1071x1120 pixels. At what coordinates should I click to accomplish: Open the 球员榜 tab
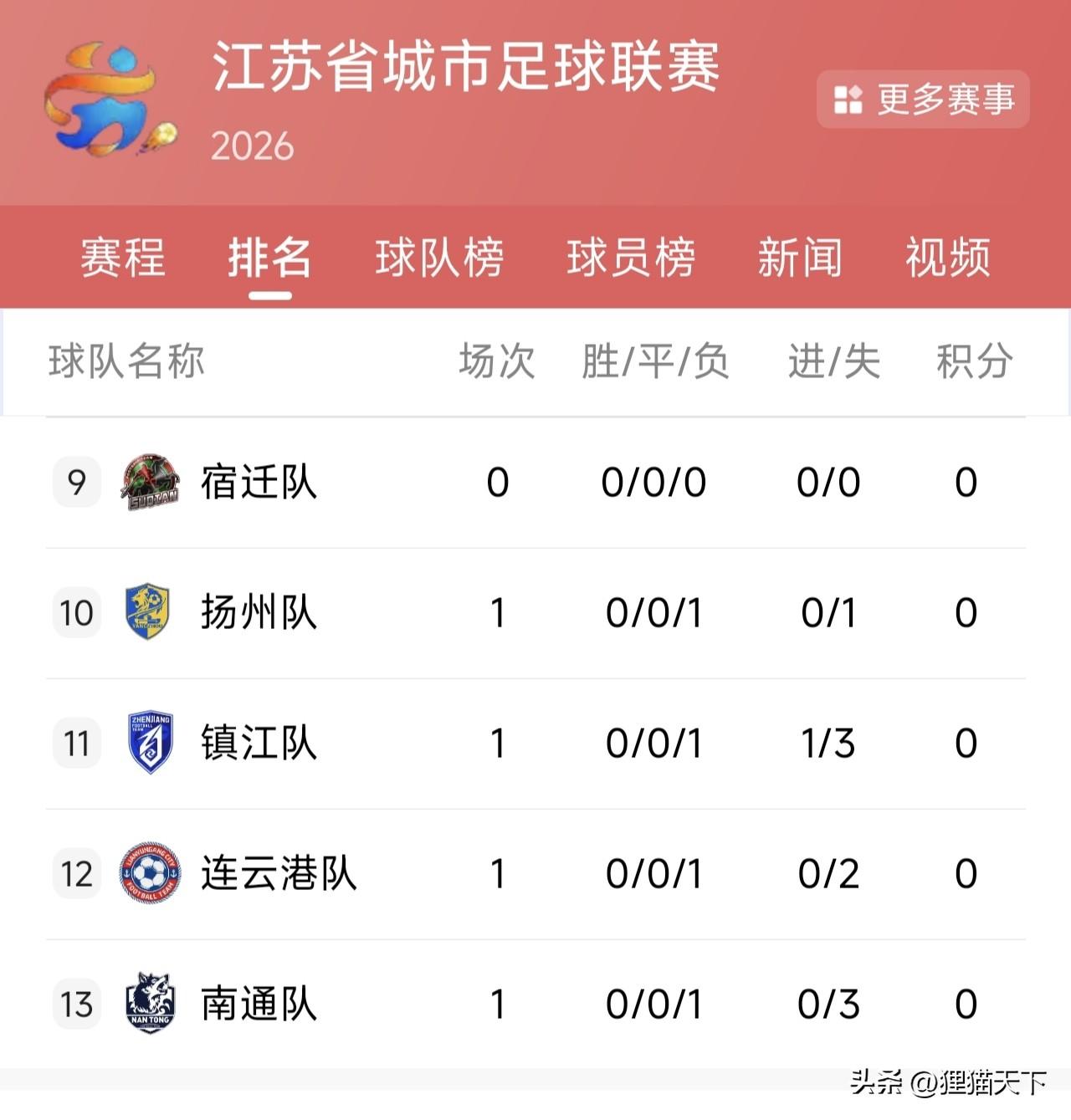tap(631, 257)
